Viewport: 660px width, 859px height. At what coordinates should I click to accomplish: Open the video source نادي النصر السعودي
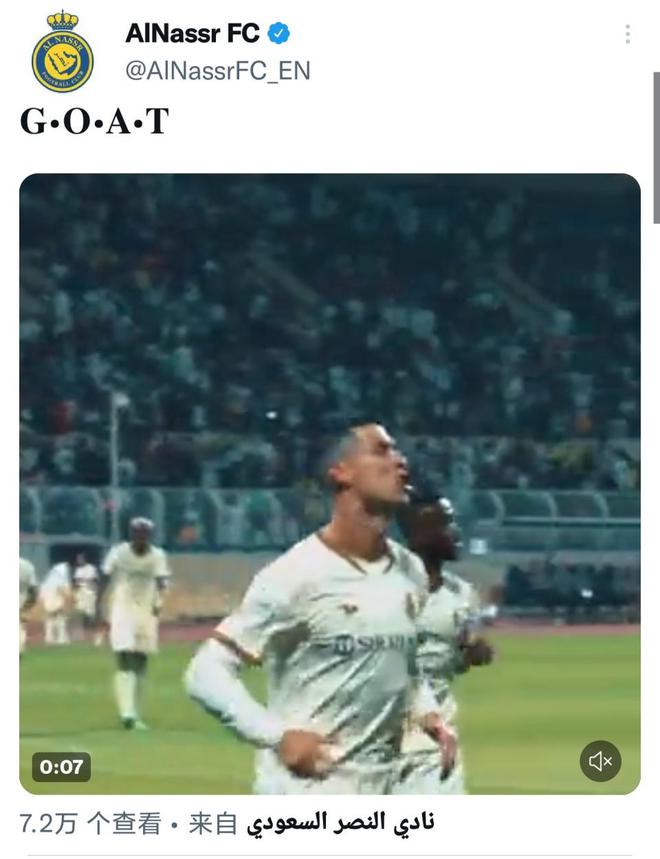point(340,824)
